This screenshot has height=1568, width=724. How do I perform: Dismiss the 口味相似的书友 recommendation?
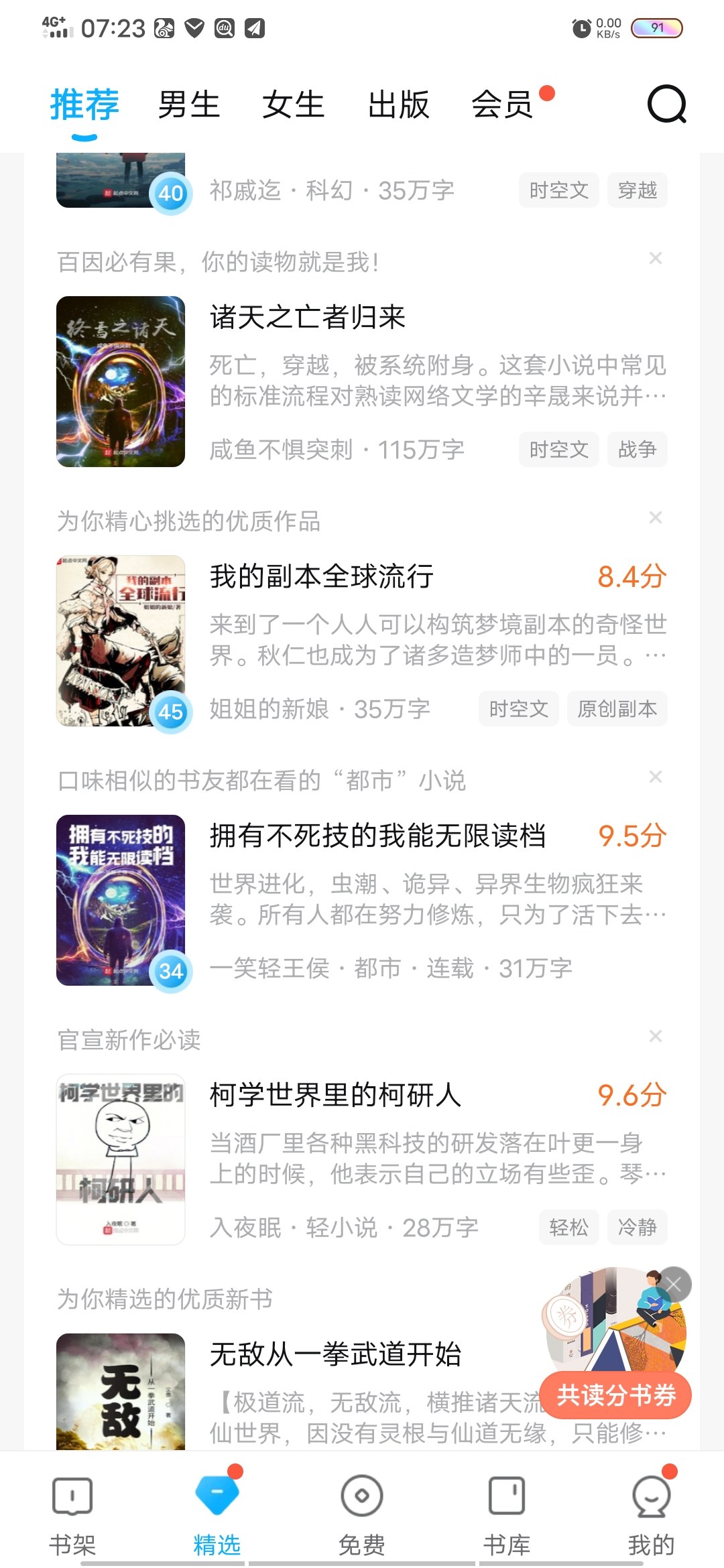click(656, 777)
